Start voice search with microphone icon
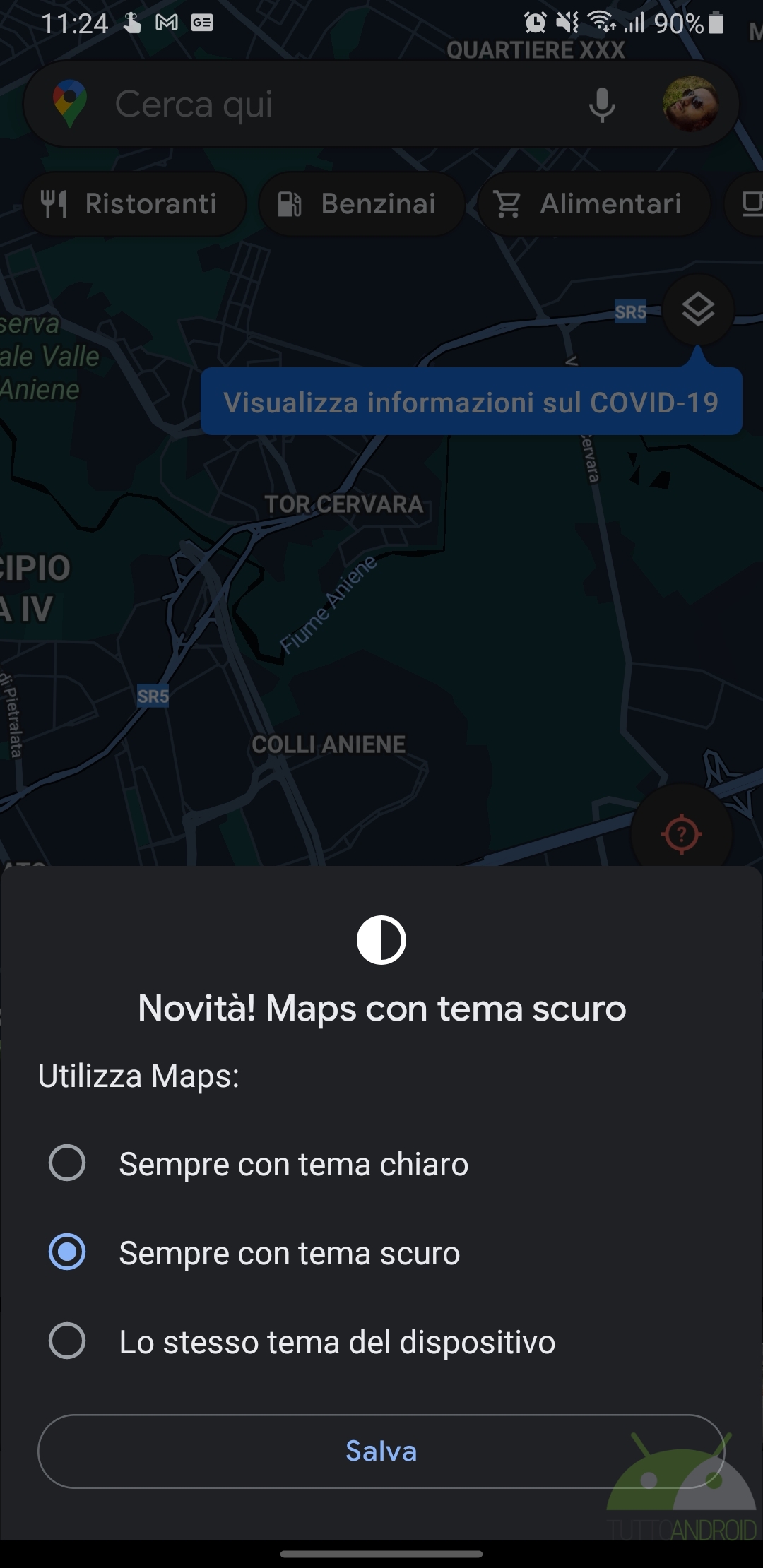 (602, 105)
